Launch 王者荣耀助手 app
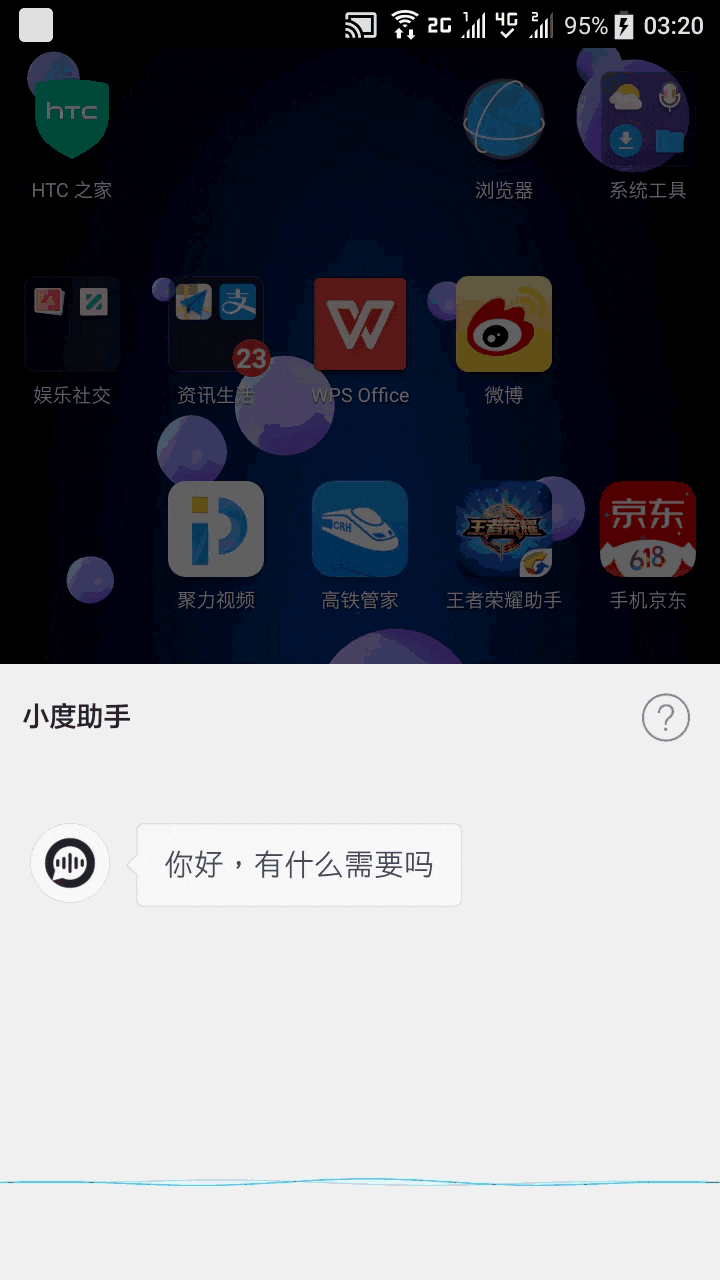Screen dimensions: 720x1280 tap(504, 529)
